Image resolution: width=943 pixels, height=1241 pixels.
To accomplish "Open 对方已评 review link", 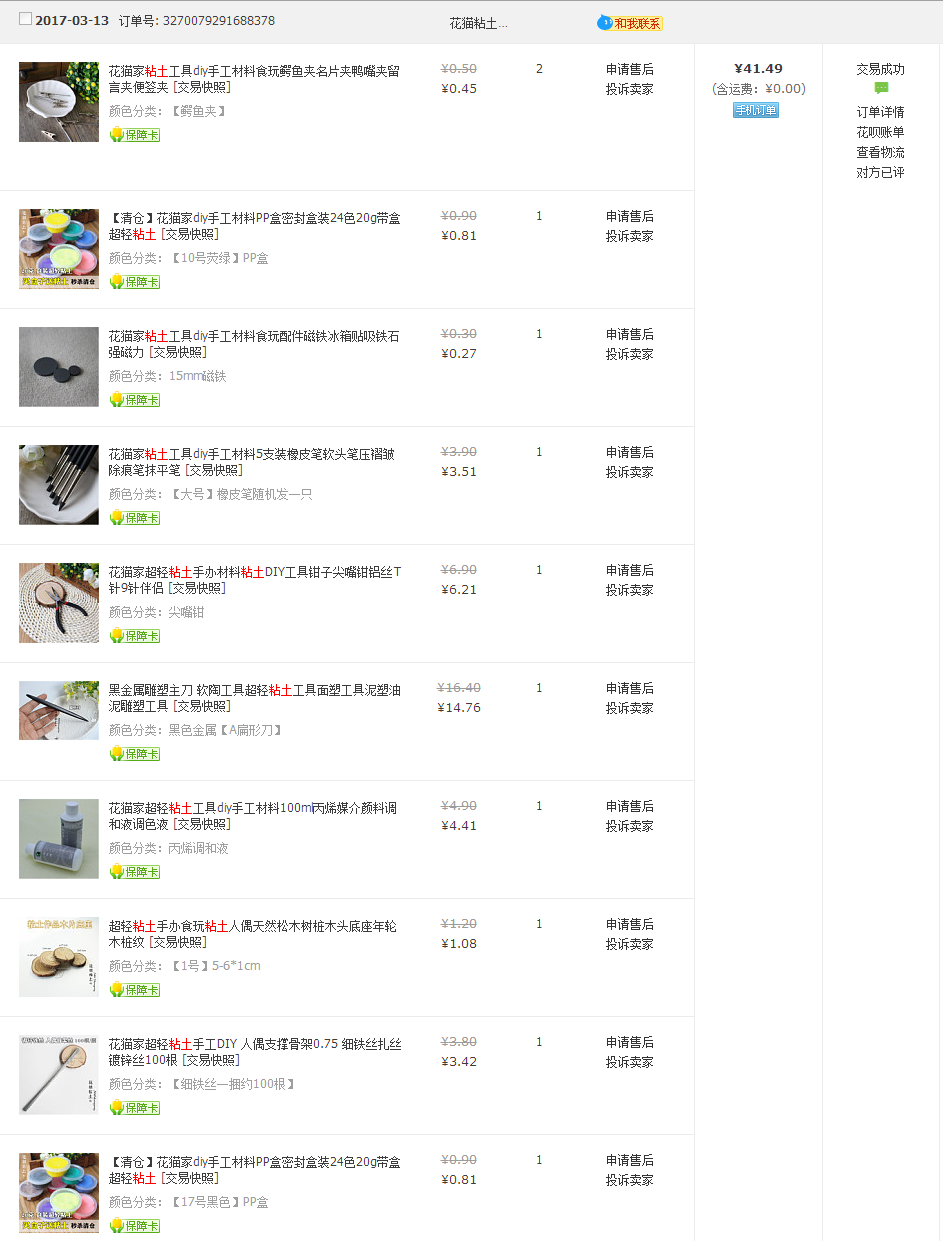I will tap(880, 172).
